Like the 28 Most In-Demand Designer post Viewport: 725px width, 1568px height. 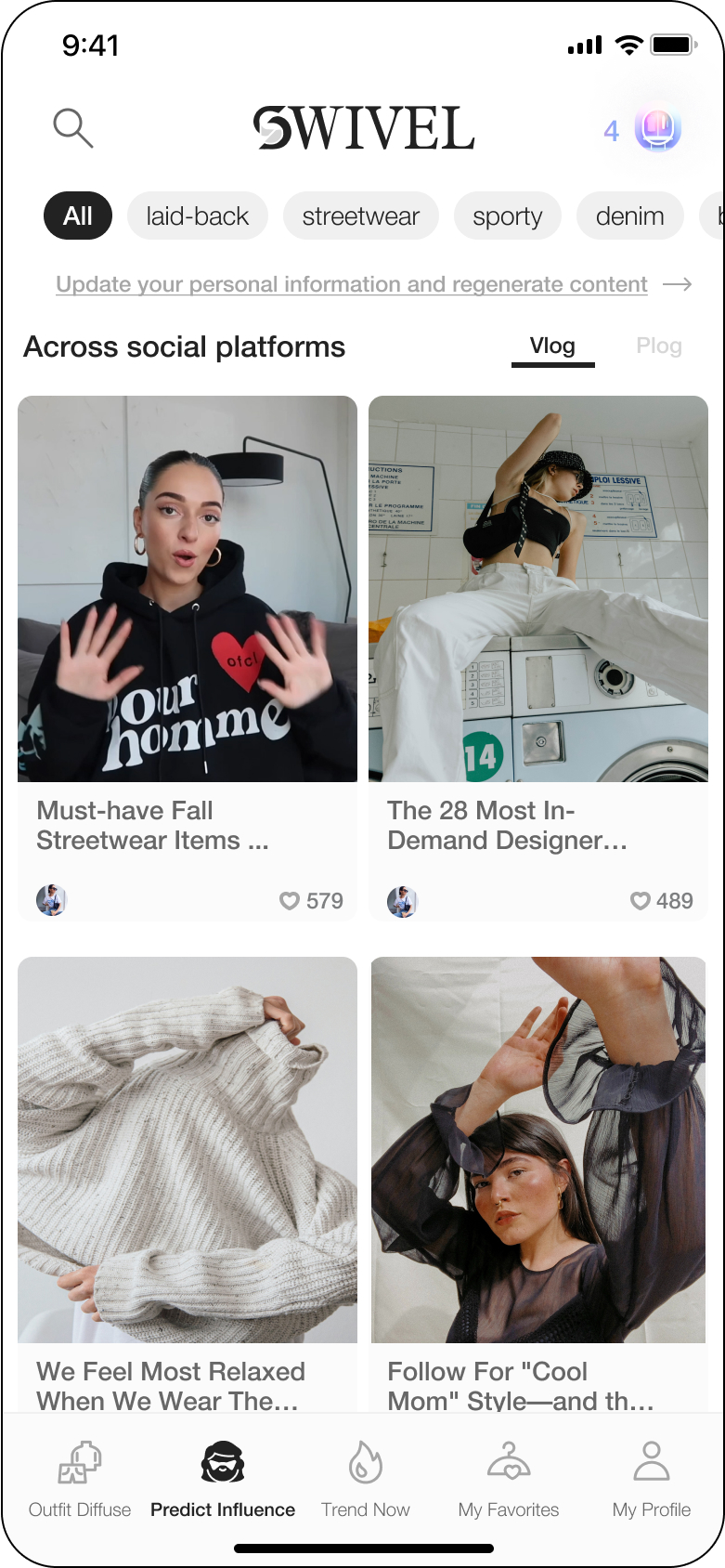tap(641, 901)
